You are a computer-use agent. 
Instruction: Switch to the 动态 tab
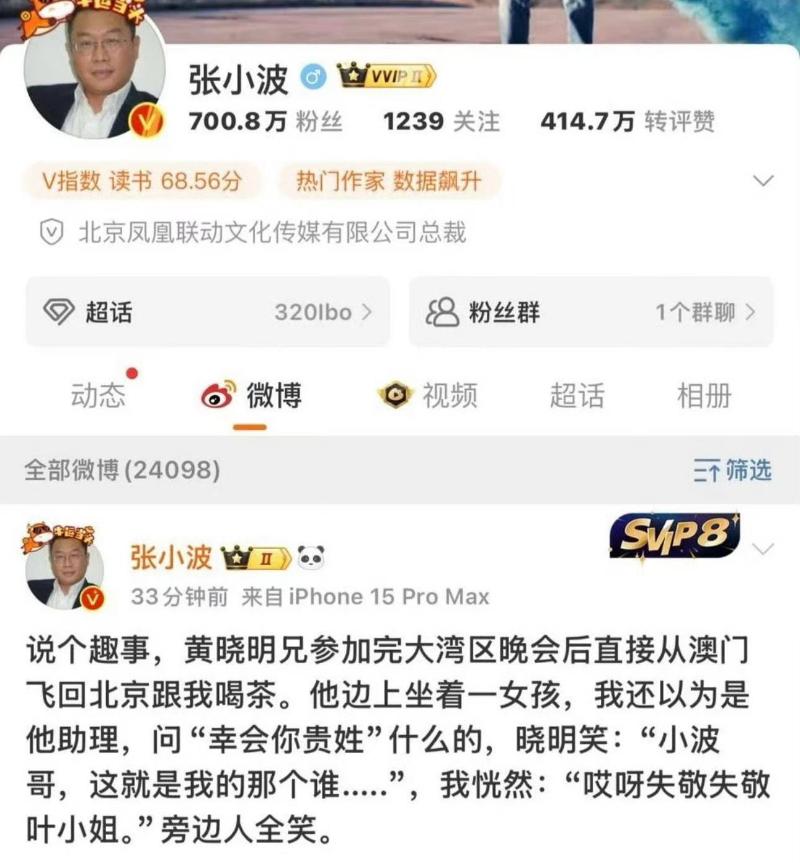[x=99, y=396]
